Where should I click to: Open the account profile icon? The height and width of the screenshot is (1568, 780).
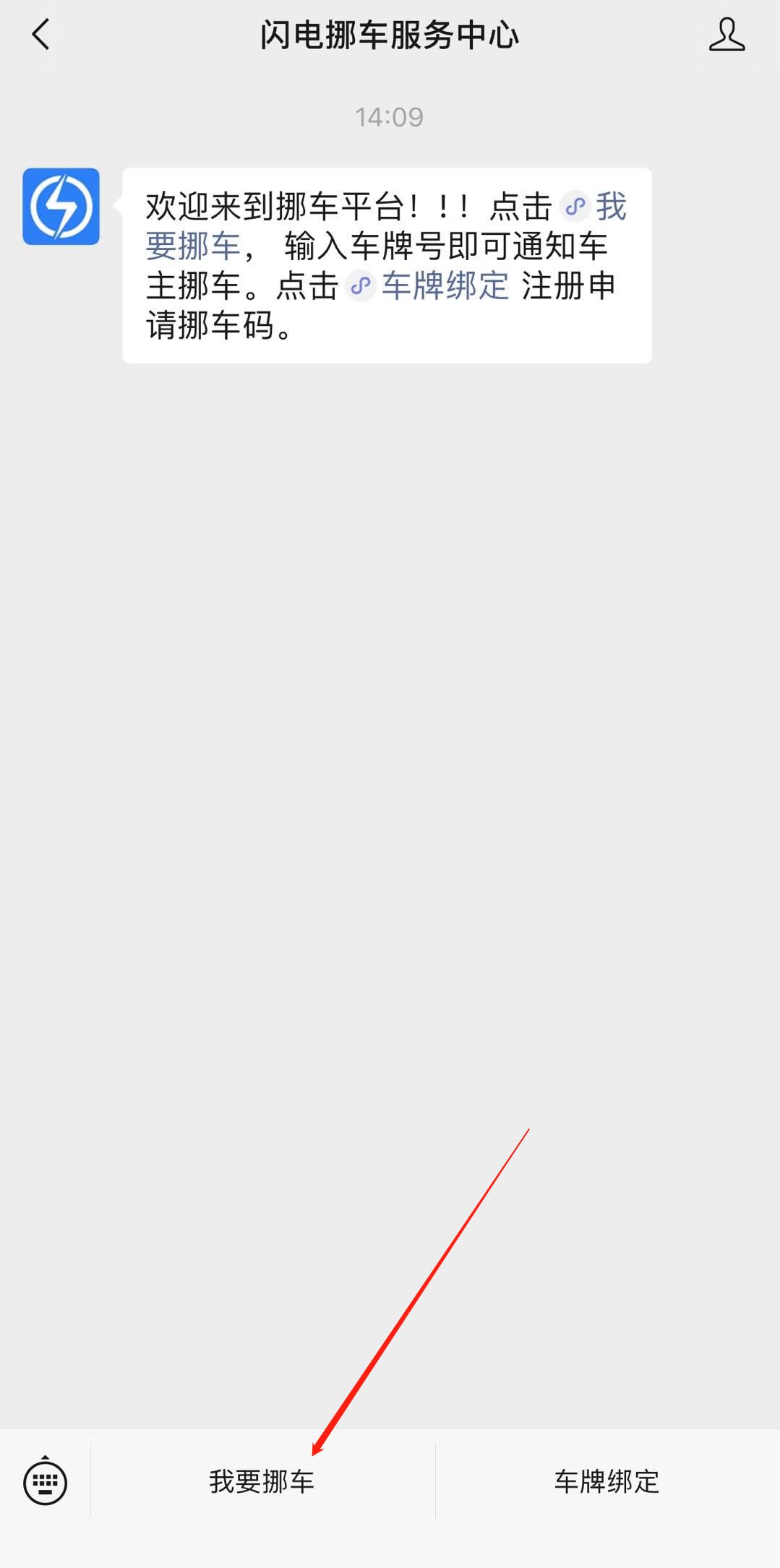point(727,35)
